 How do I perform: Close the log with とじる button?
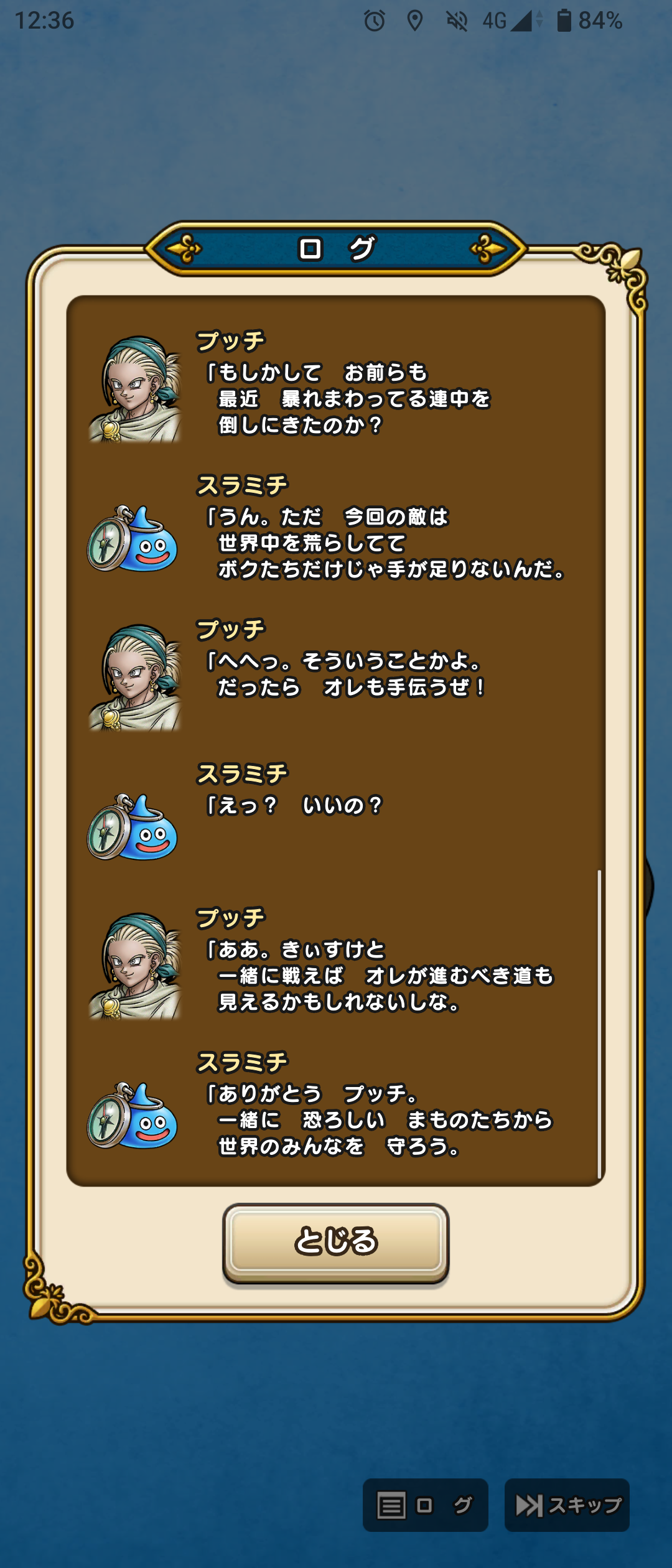pyautogui.click(x=335, y=1242)
